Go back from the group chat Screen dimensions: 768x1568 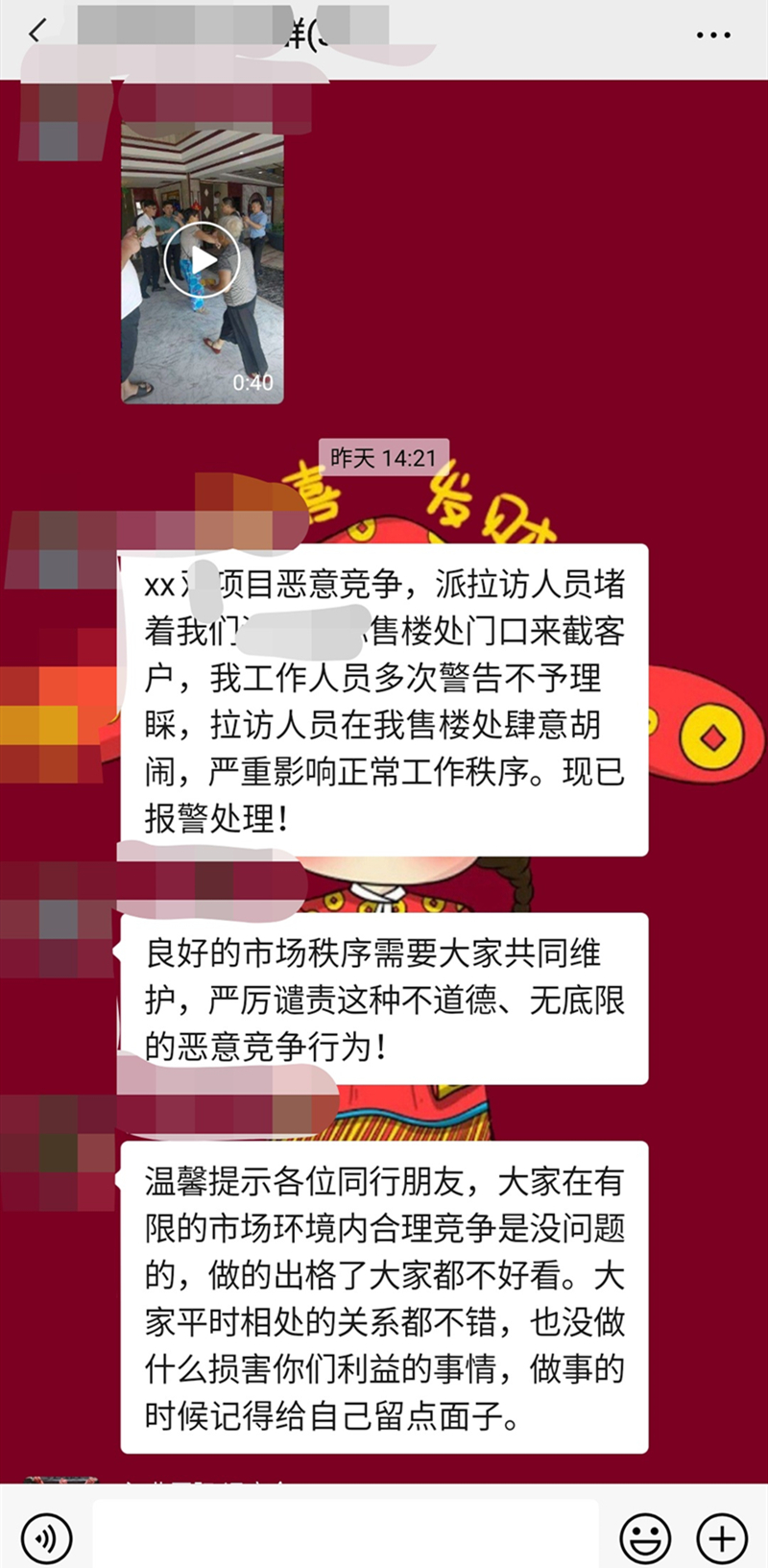36,33
